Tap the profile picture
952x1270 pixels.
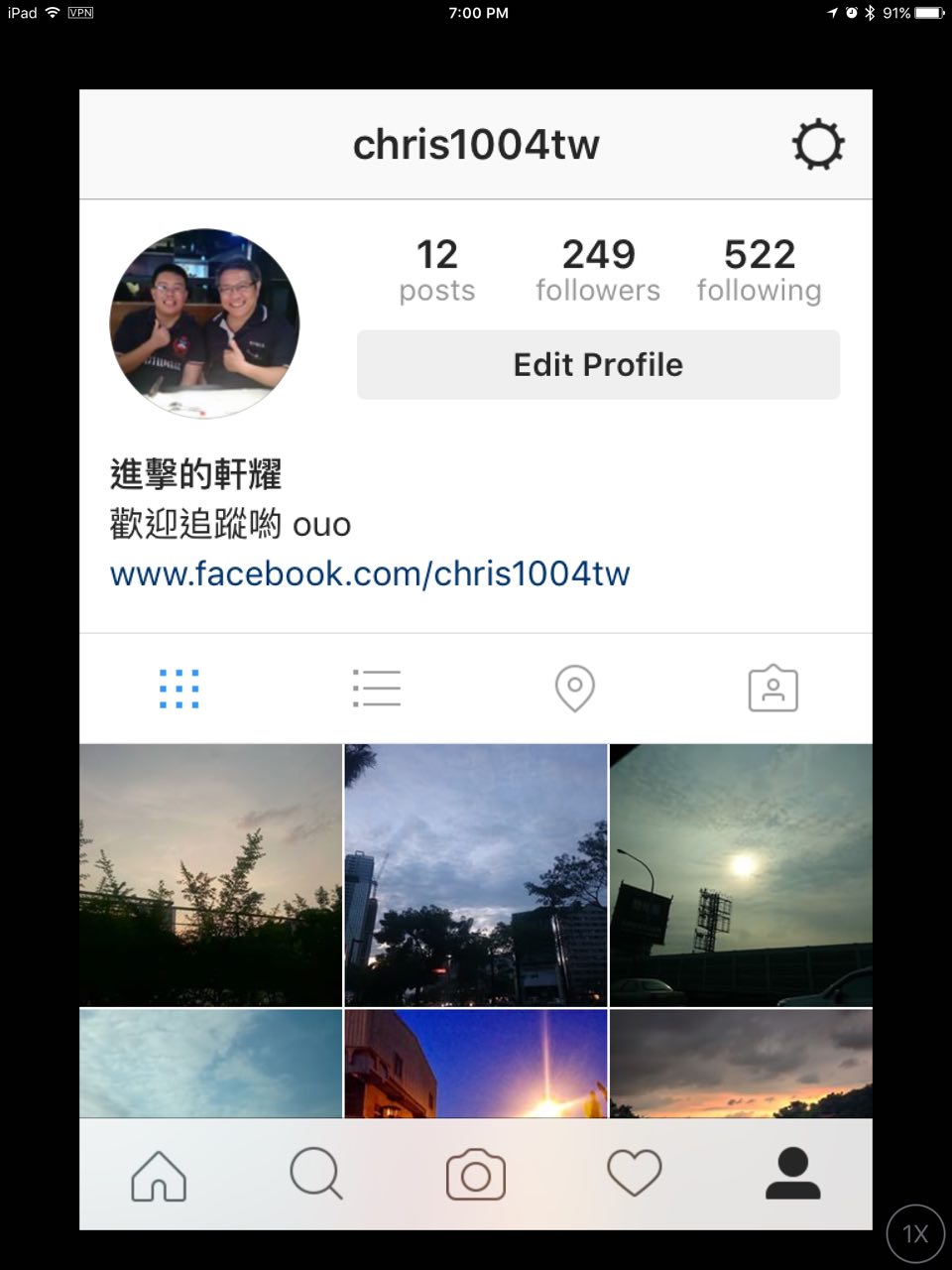(204, 323)
